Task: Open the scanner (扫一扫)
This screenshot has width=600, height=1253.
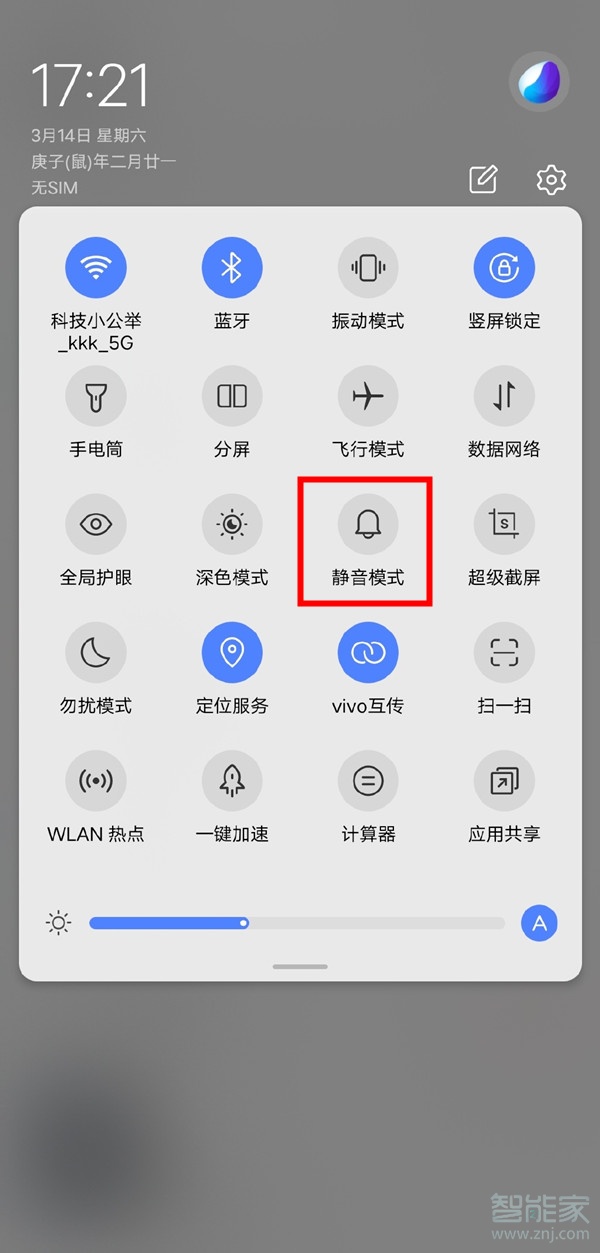Action: pyautogui.click(x=504, y=652)
